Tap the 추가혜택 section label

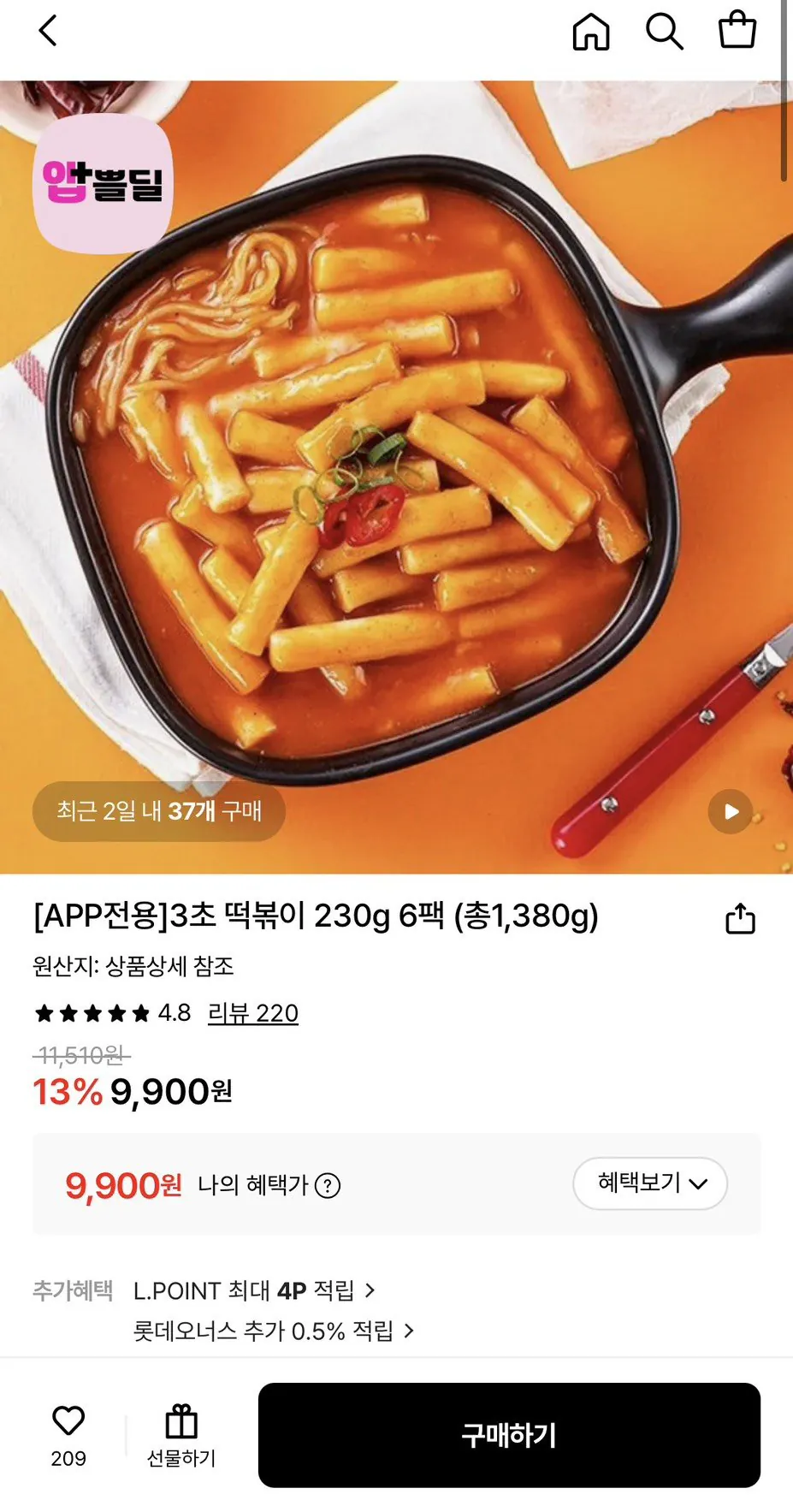click(x=73, y=1290)
